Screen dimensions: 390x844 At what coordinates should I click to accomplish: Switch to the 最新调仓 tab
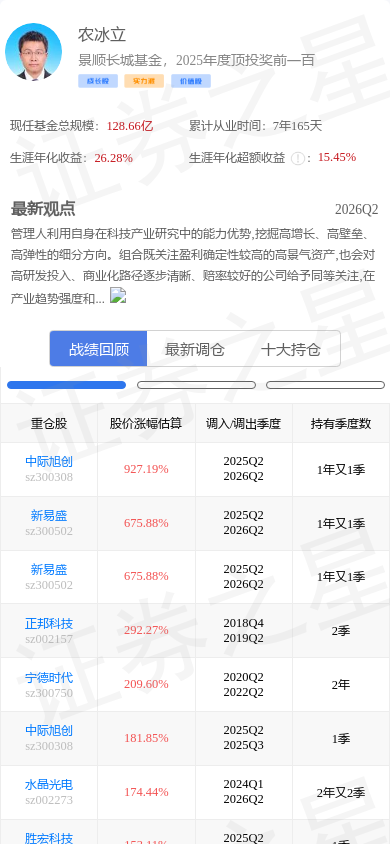pyautogui.click(x=195, y=349)
